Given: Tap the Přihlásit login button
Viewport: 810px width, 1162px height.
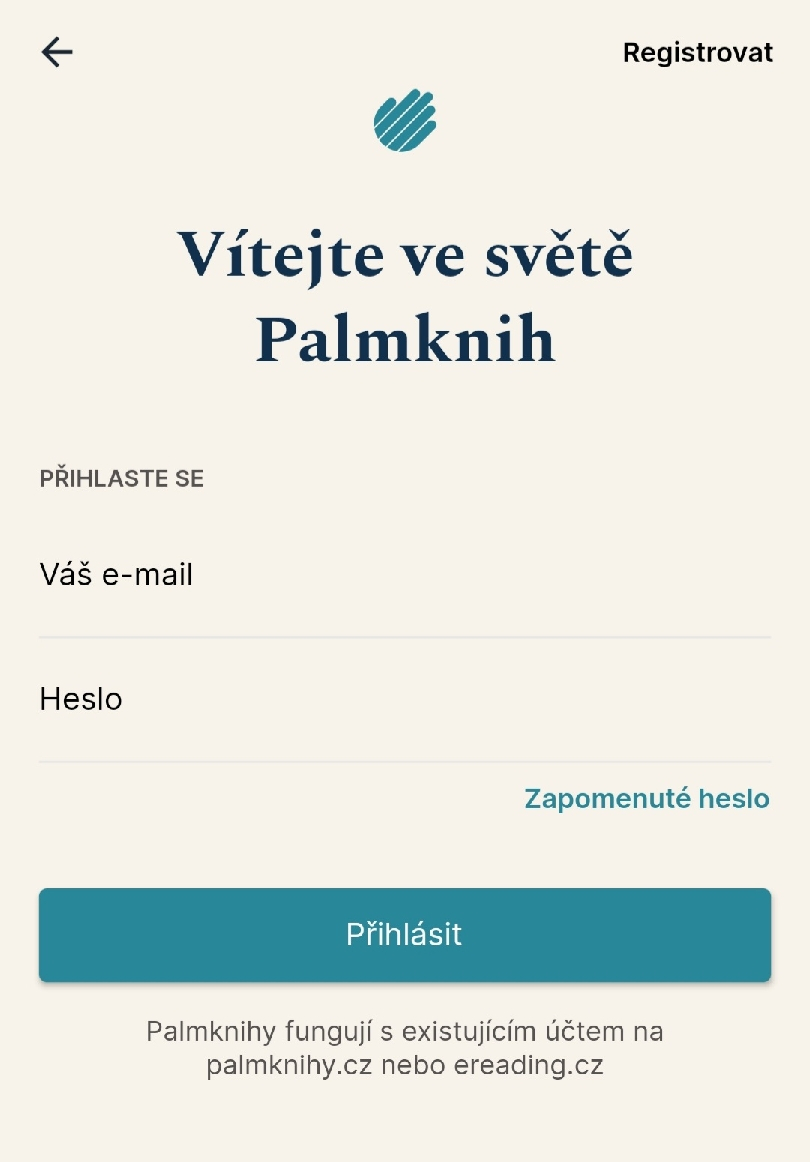Looking at the screenshot, I should [x=404, y=935].
